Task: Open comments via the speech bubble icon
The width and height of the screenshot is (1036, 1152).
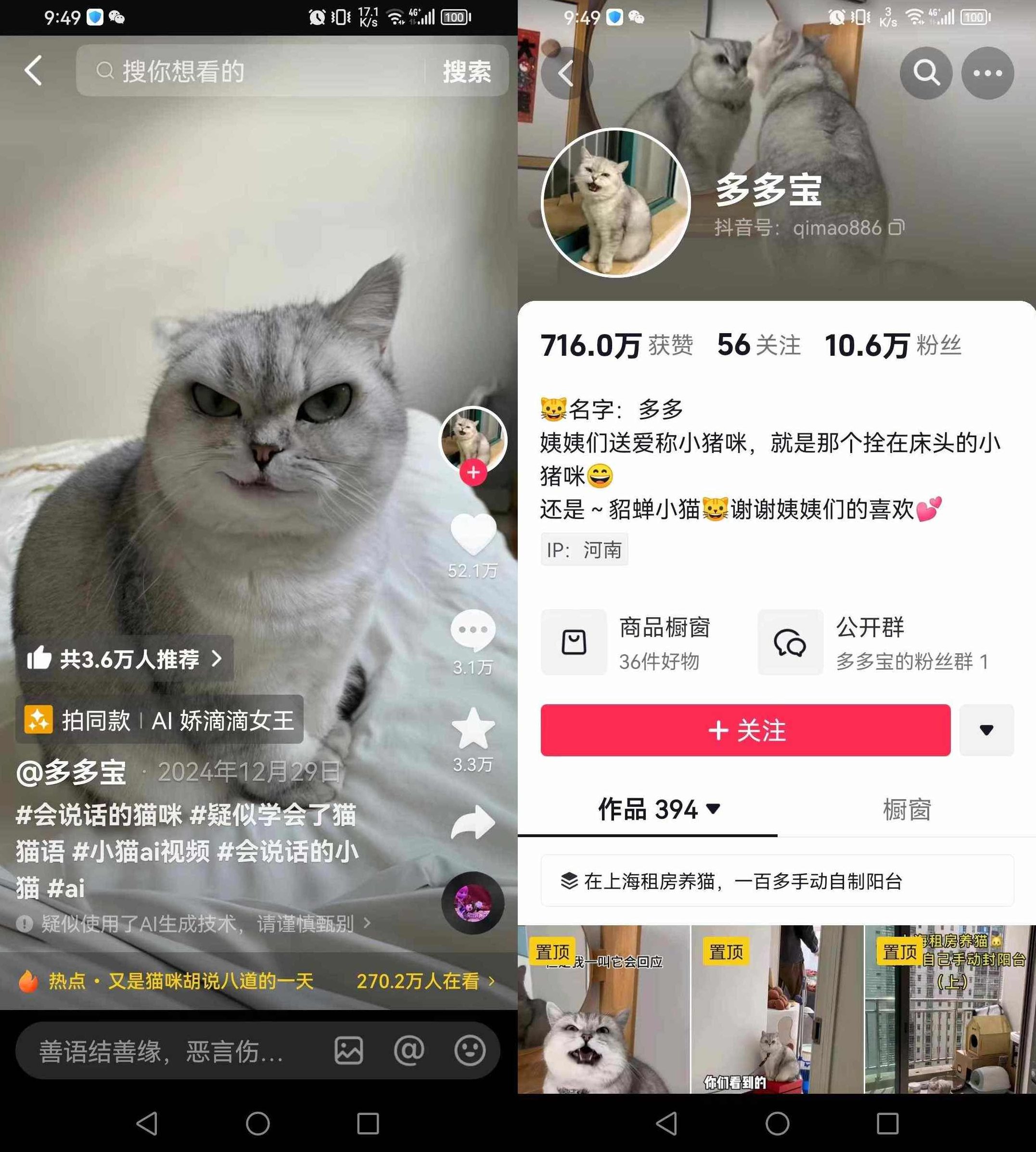Action: (473, 630)
